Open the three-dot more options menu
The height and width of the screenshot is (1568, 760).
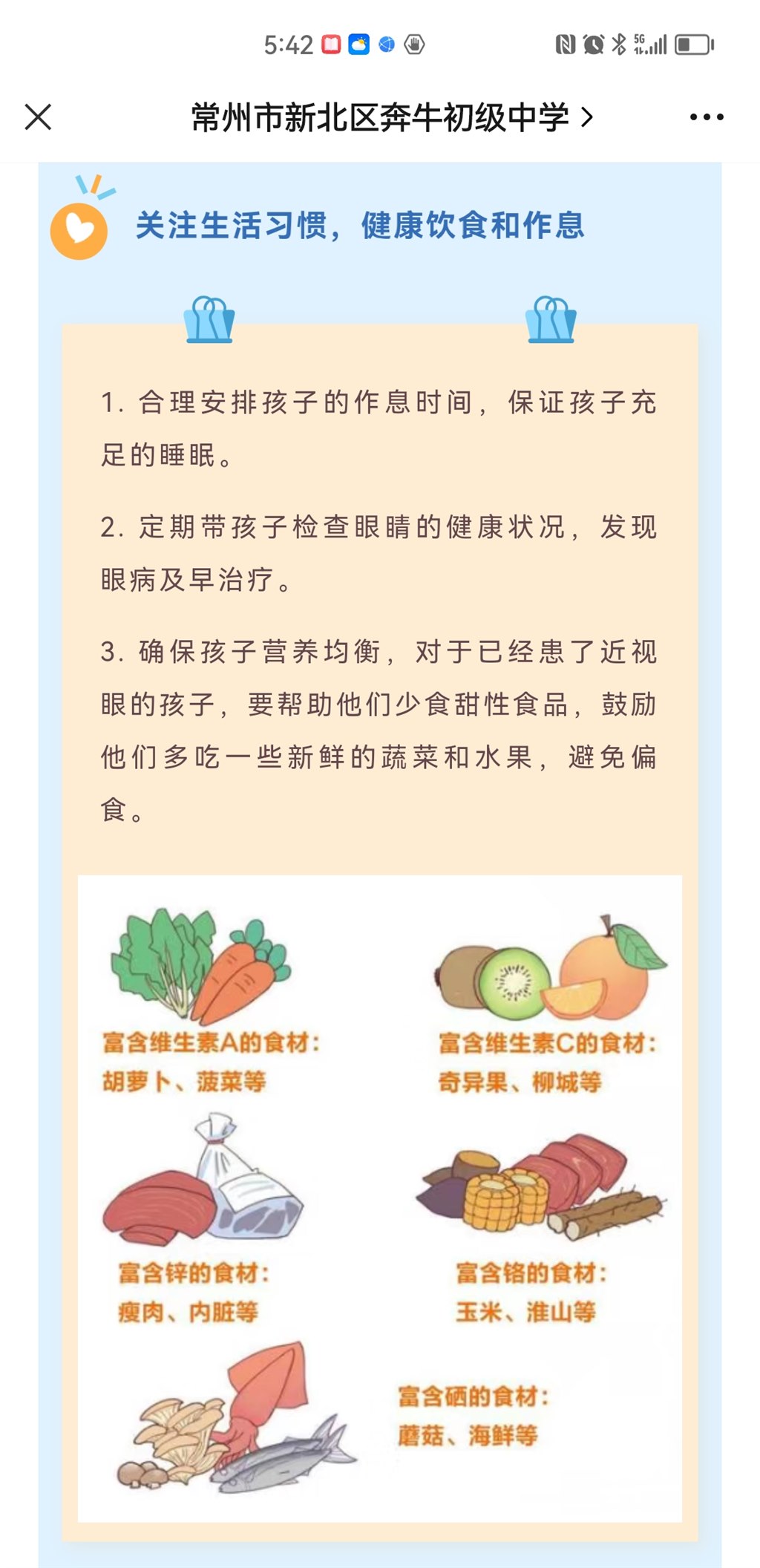(x=707, y=117)
